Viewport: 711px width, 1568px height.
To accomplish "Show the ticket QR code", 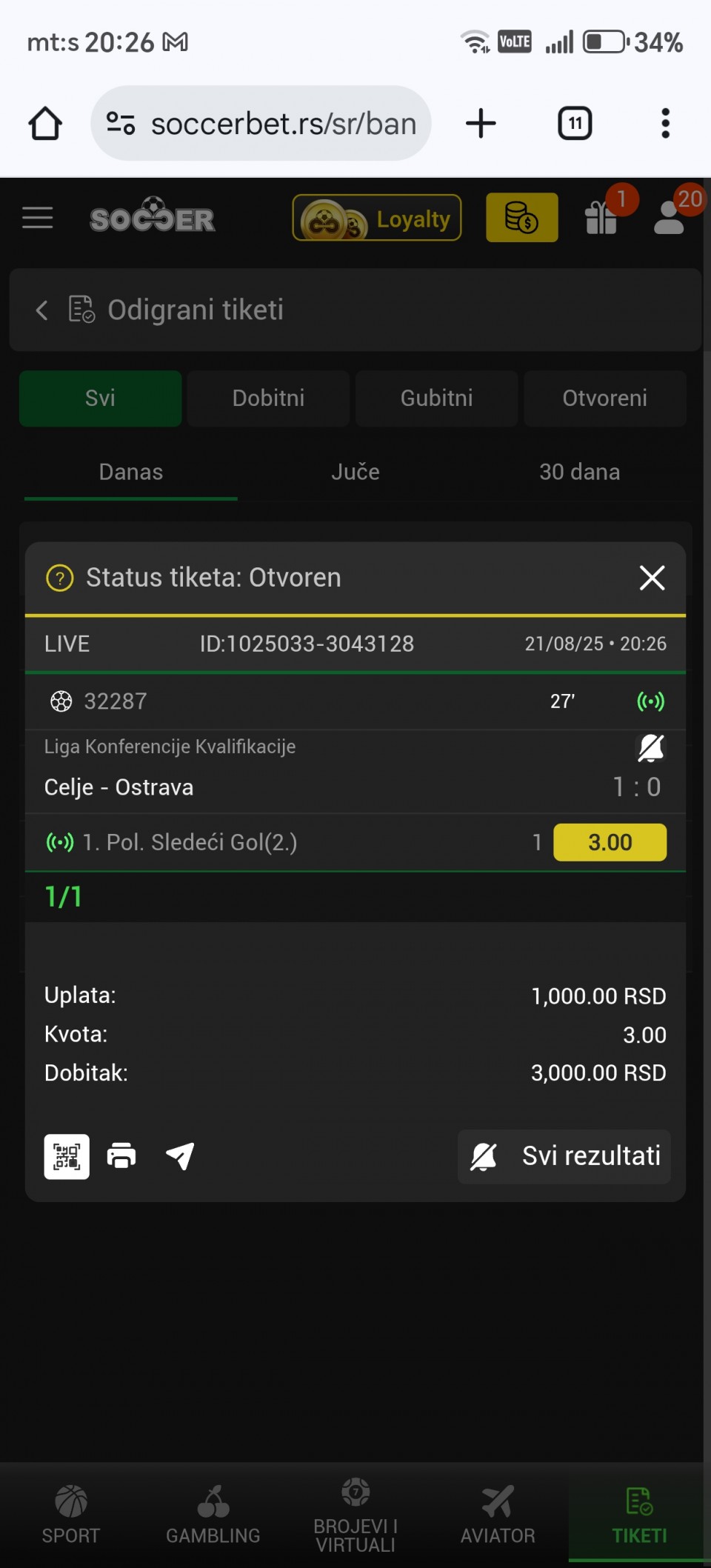I will 67,1156.
